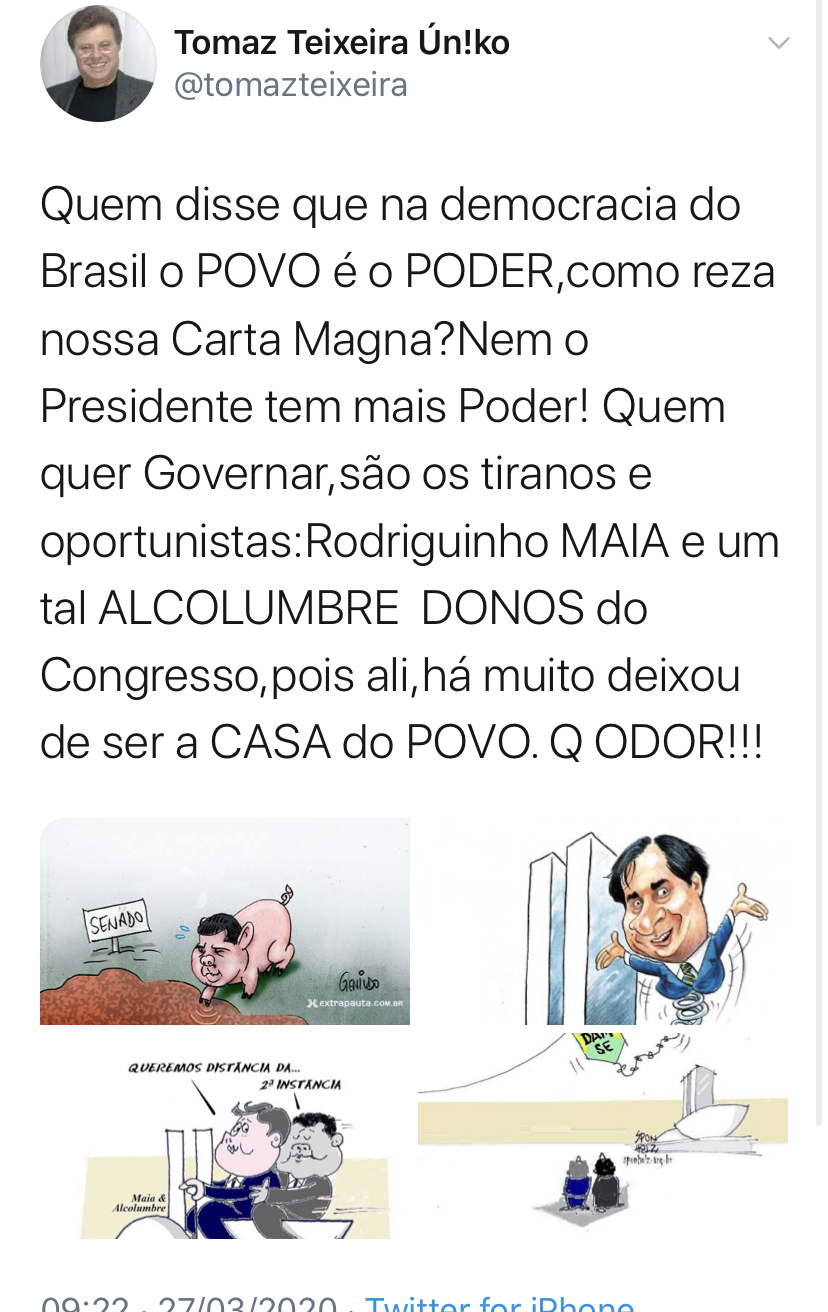Viewport: 828px width, 1312px height.
Task: Open the Maia & Alcolumbre cartoon image
Action: [224, 1136]
